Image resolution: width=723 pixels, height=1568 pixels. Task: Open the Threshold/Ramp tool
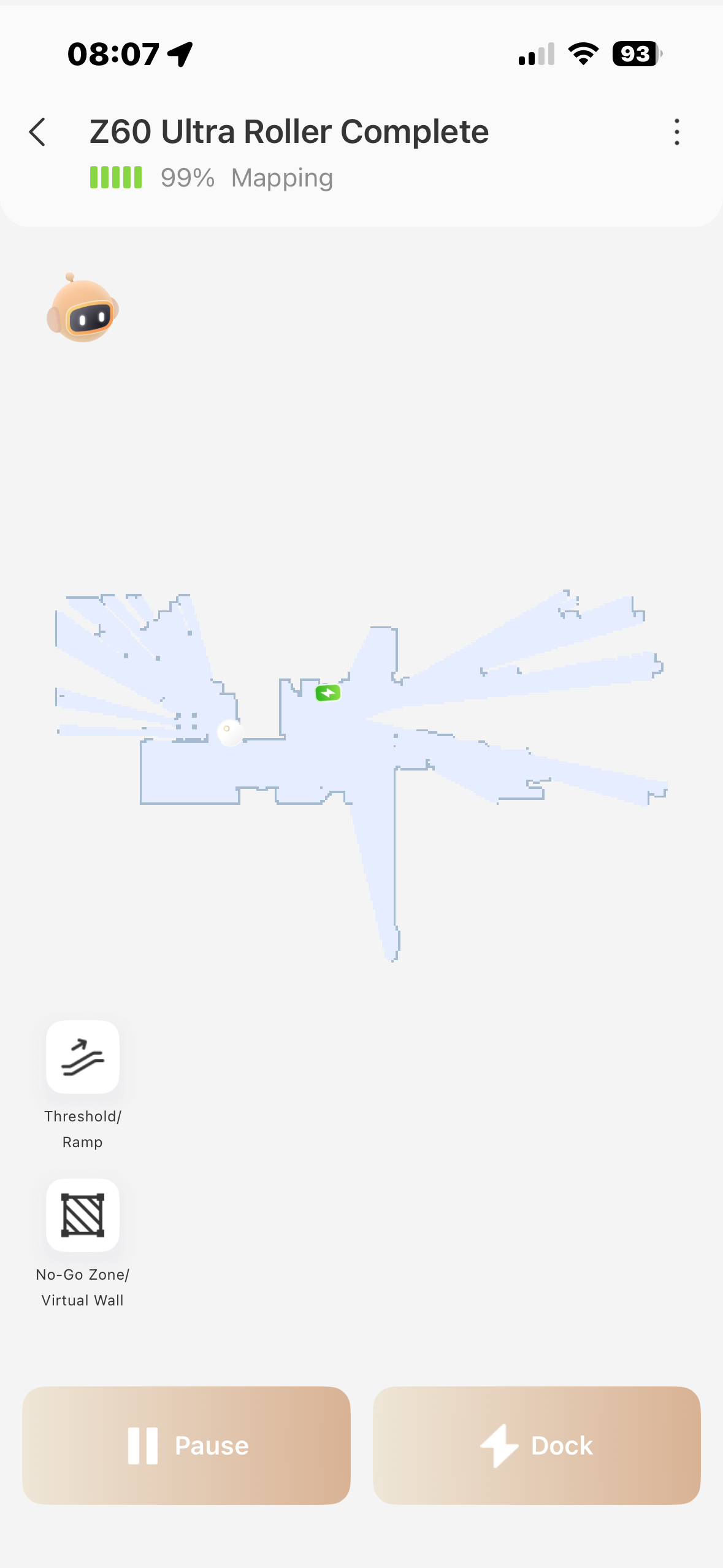point(83,1057)
